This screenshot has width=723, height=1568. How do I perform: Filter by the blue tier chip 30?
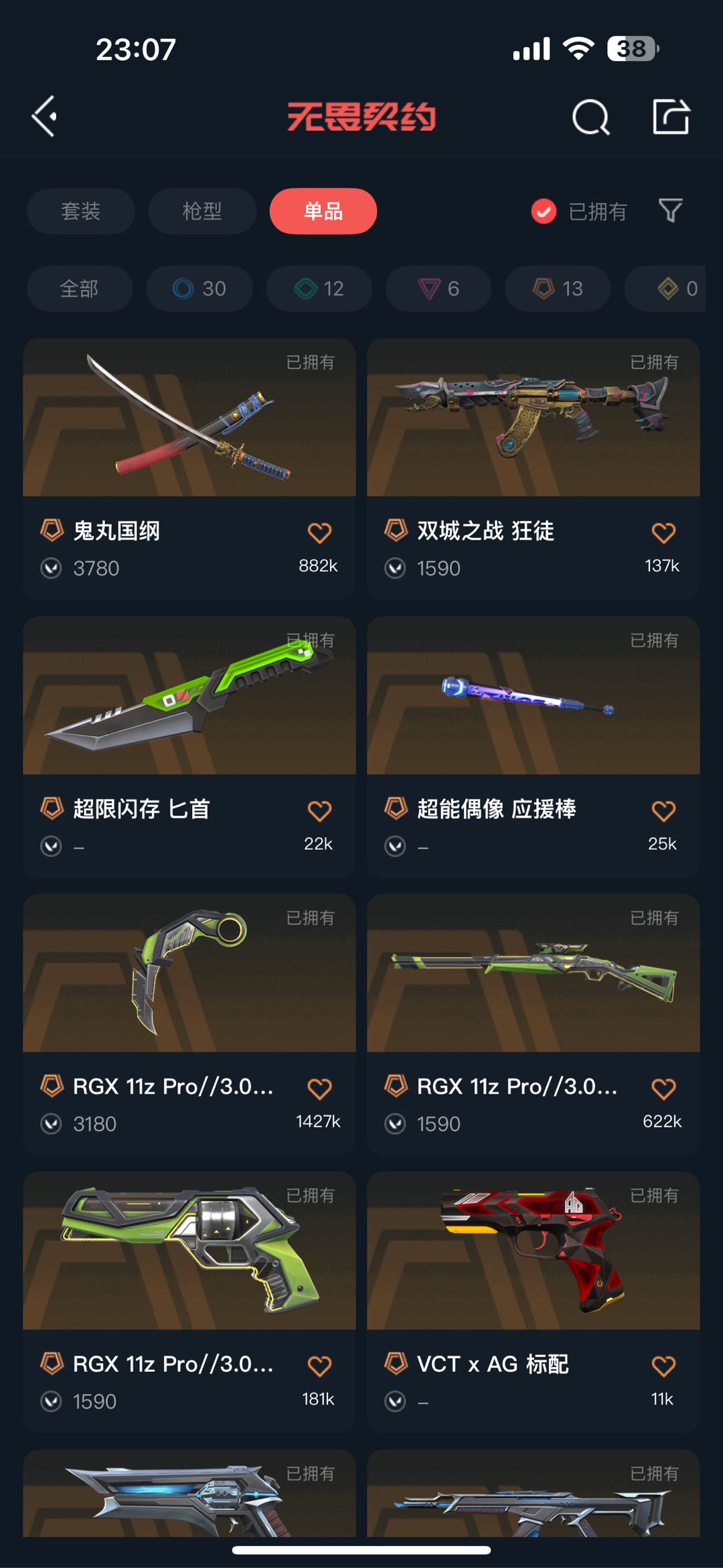click(199, 289)
